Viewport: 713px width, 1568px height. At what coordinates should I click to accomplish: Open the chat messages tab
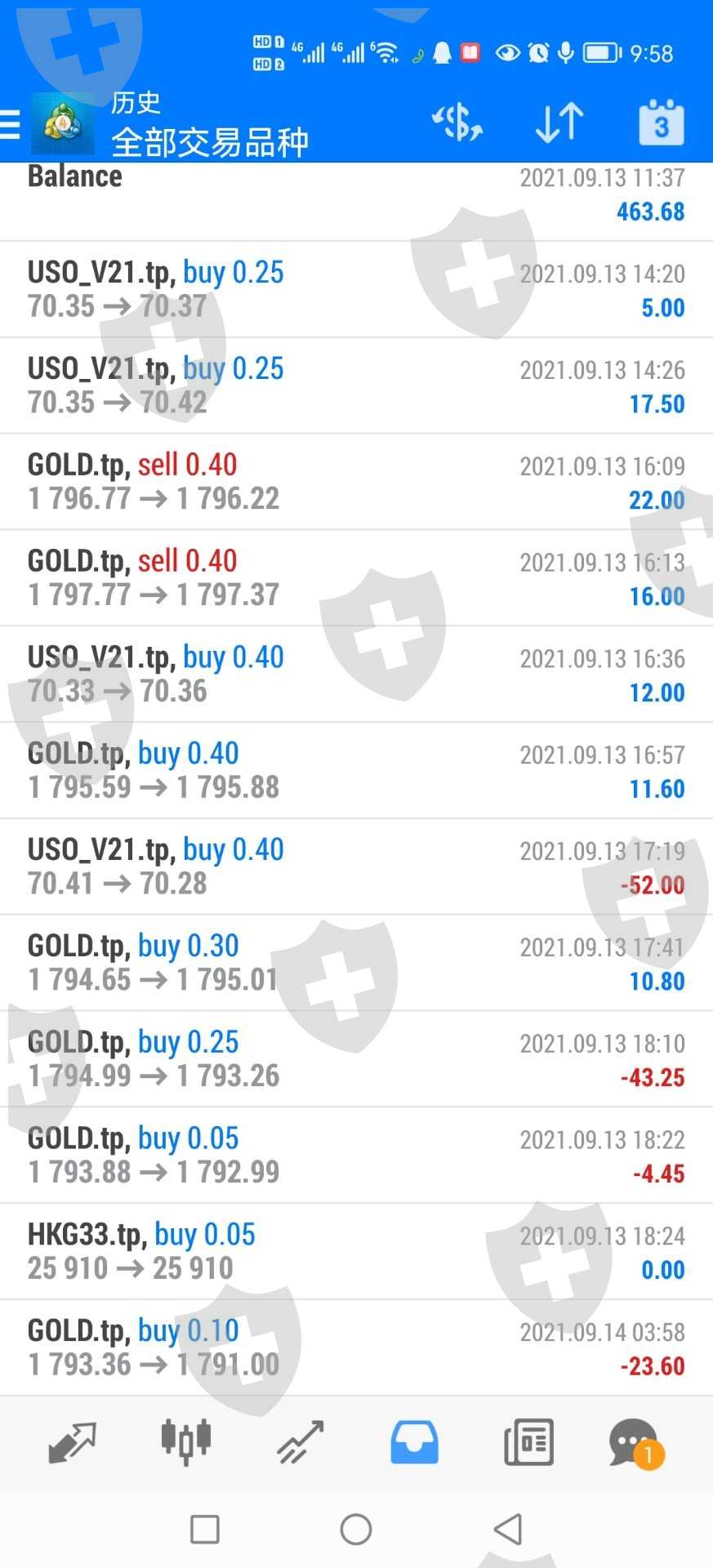coord(635,1442)
